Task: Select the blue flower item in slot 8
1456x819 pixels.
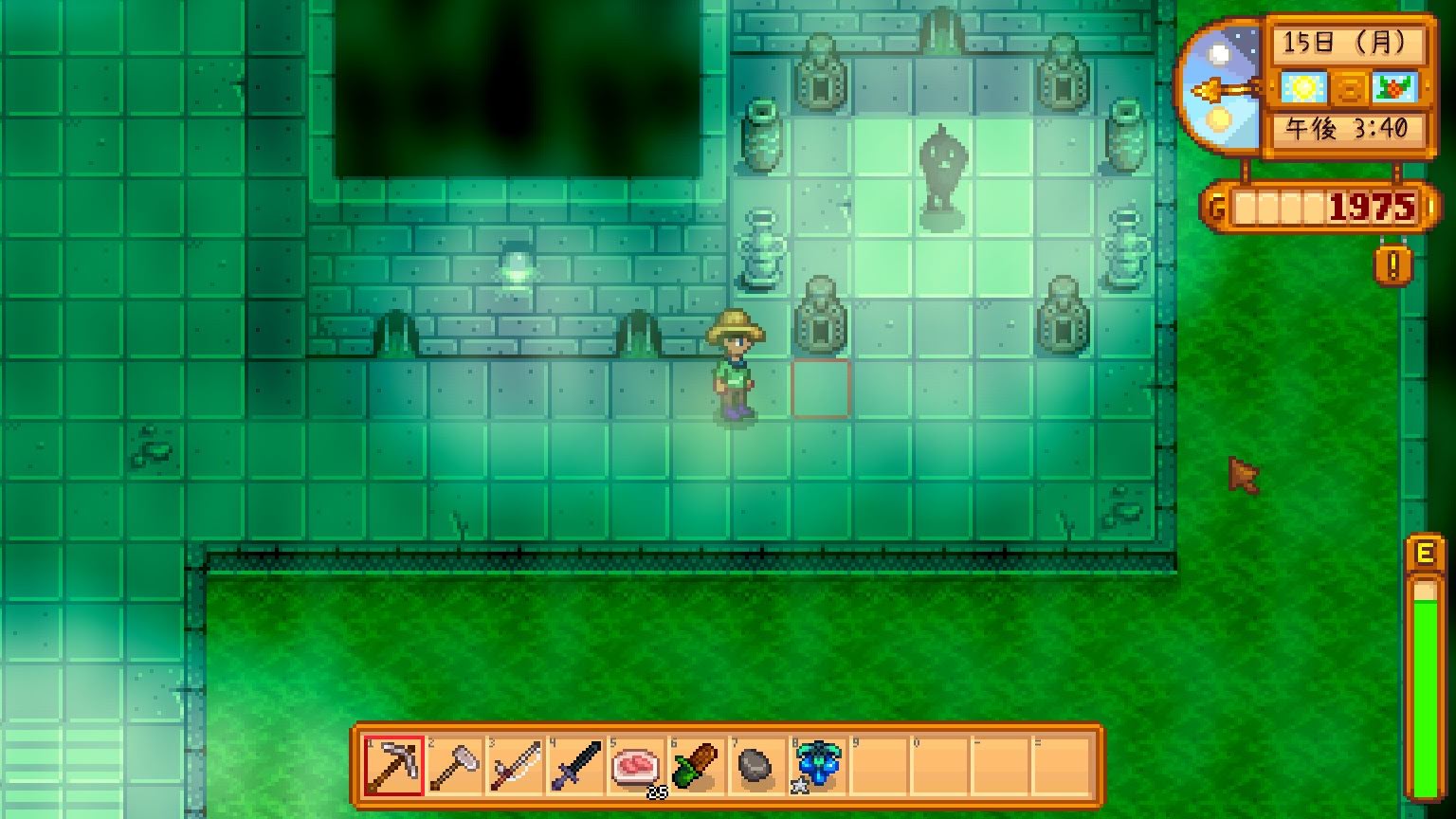Action: 814,764
